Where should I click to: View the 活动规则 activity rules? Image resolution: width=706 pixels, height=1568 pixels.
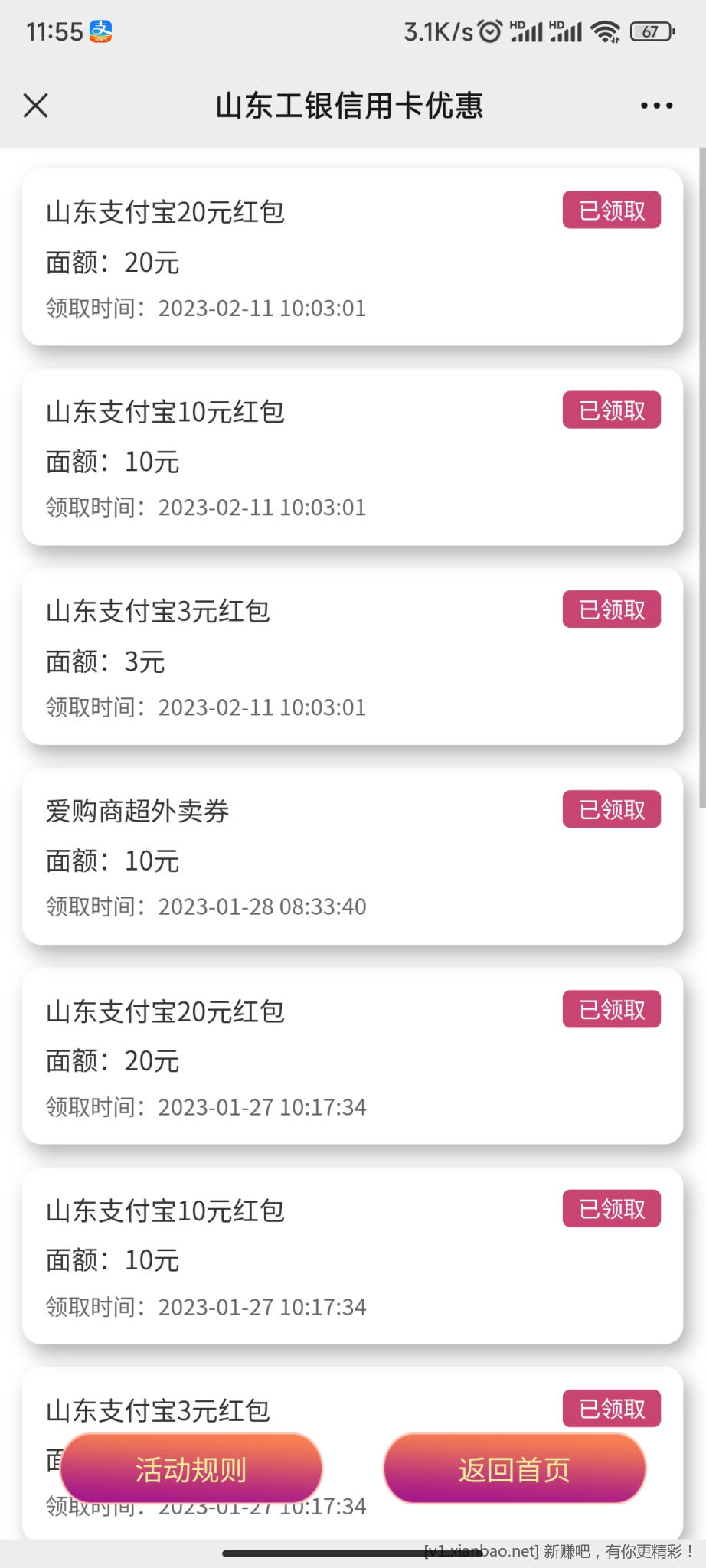tap(191, 1468)
